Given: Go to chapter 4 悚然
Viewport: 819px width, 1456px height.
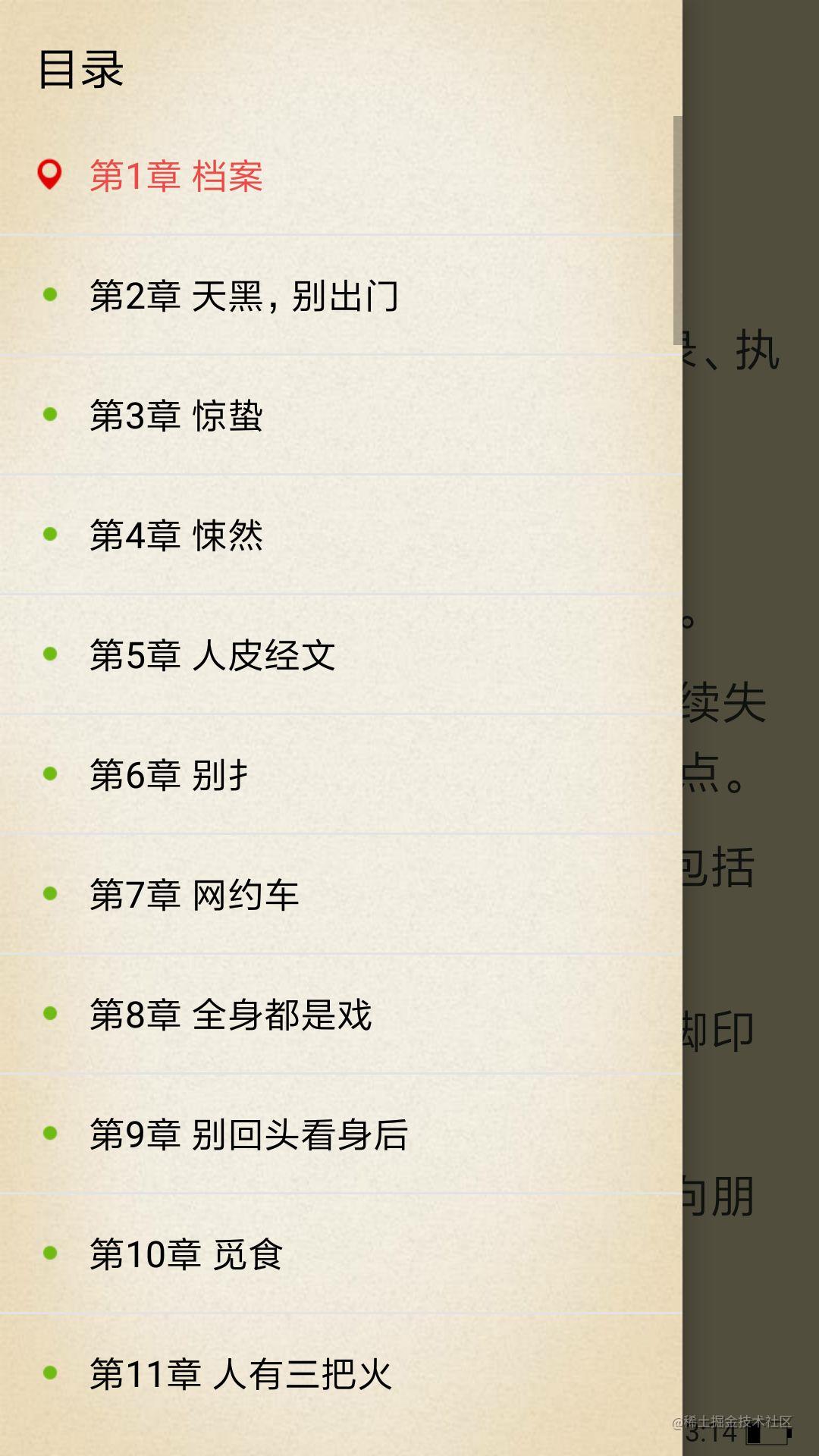Looking at the screenshot, I should point(176,535).
